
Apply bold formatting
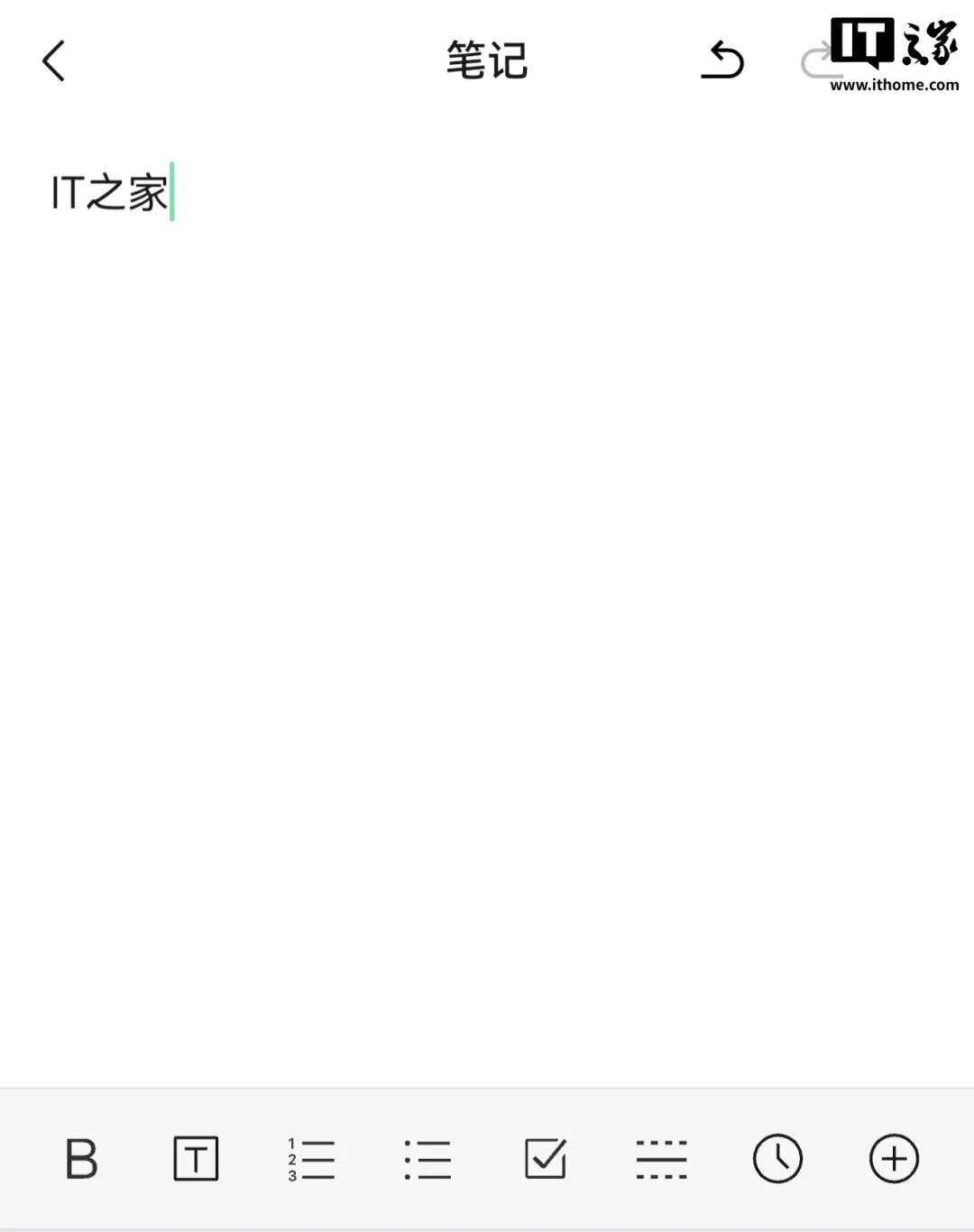tap(81, 1159)
